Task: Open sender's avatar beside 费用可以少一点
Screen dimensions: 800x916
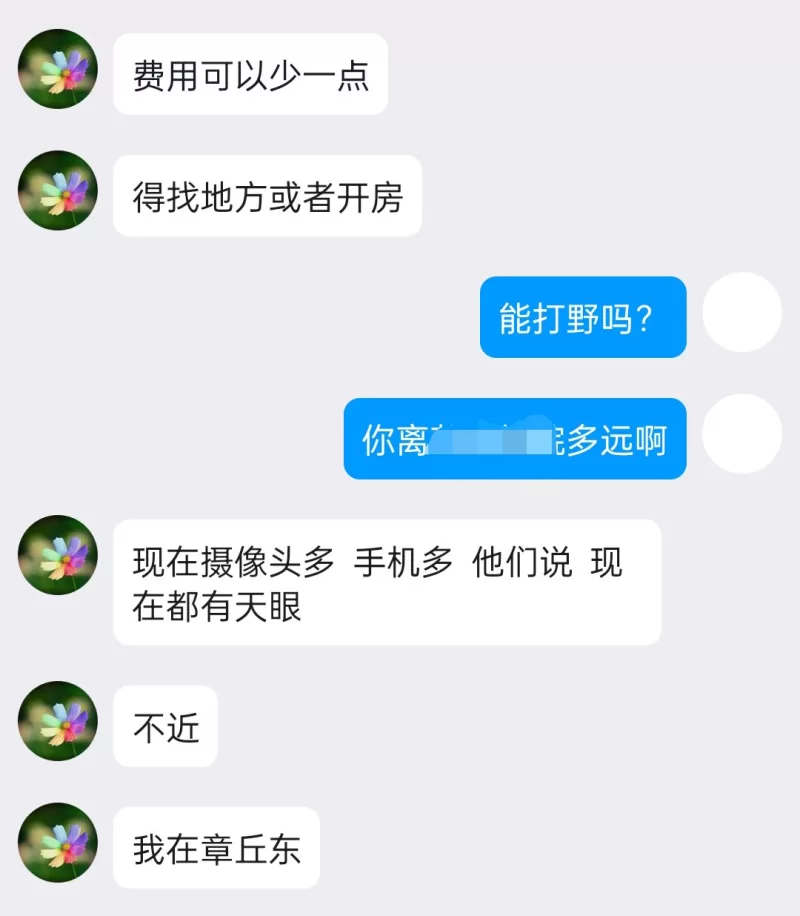Action: click(58, 70)
